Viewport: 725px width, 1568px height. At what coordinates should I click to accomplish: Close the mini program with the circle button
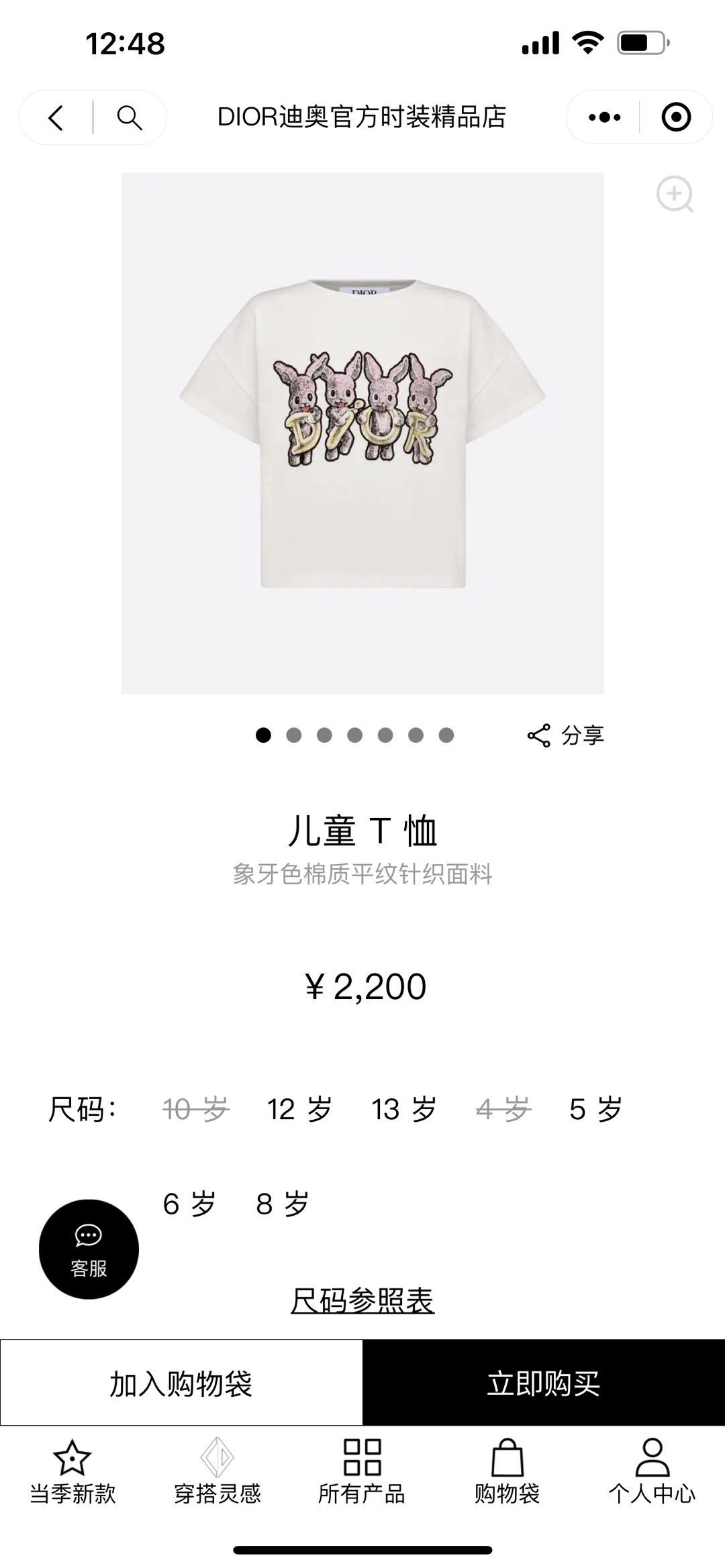coord(675,118)
